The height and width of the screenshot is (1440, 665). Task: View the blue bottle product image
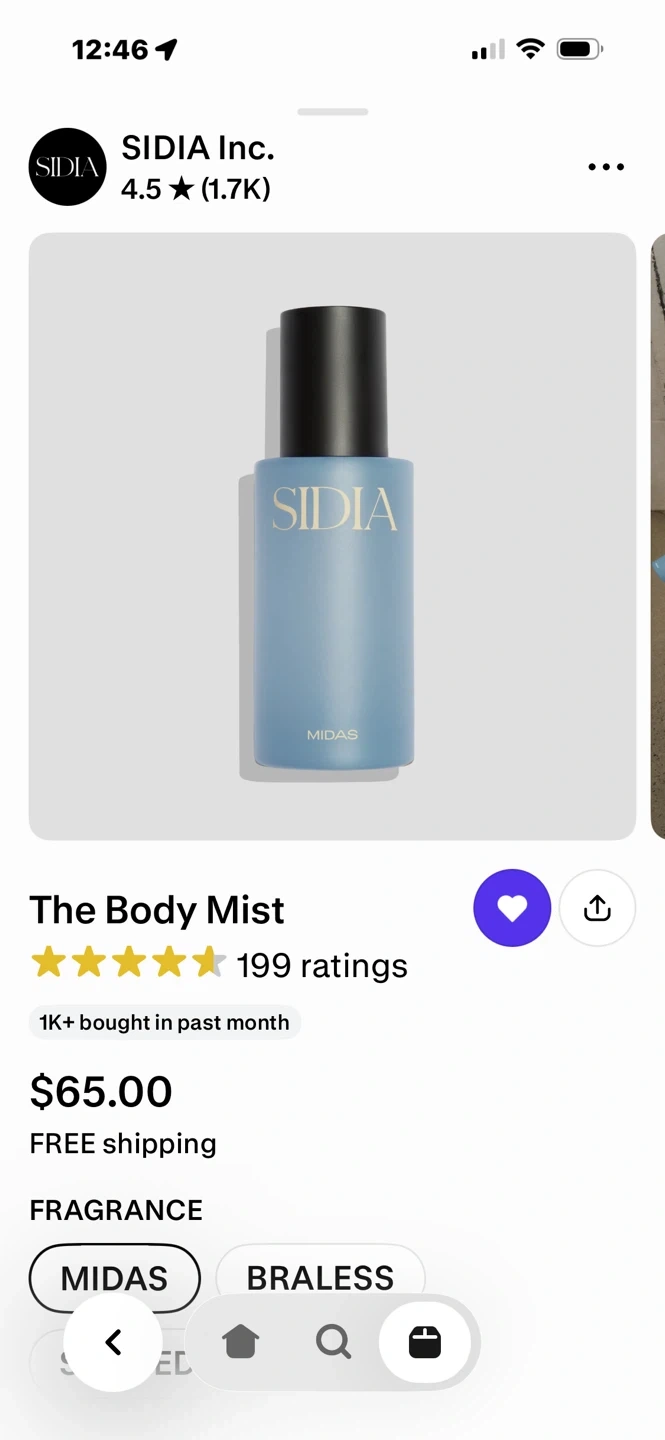coord(332,537)
